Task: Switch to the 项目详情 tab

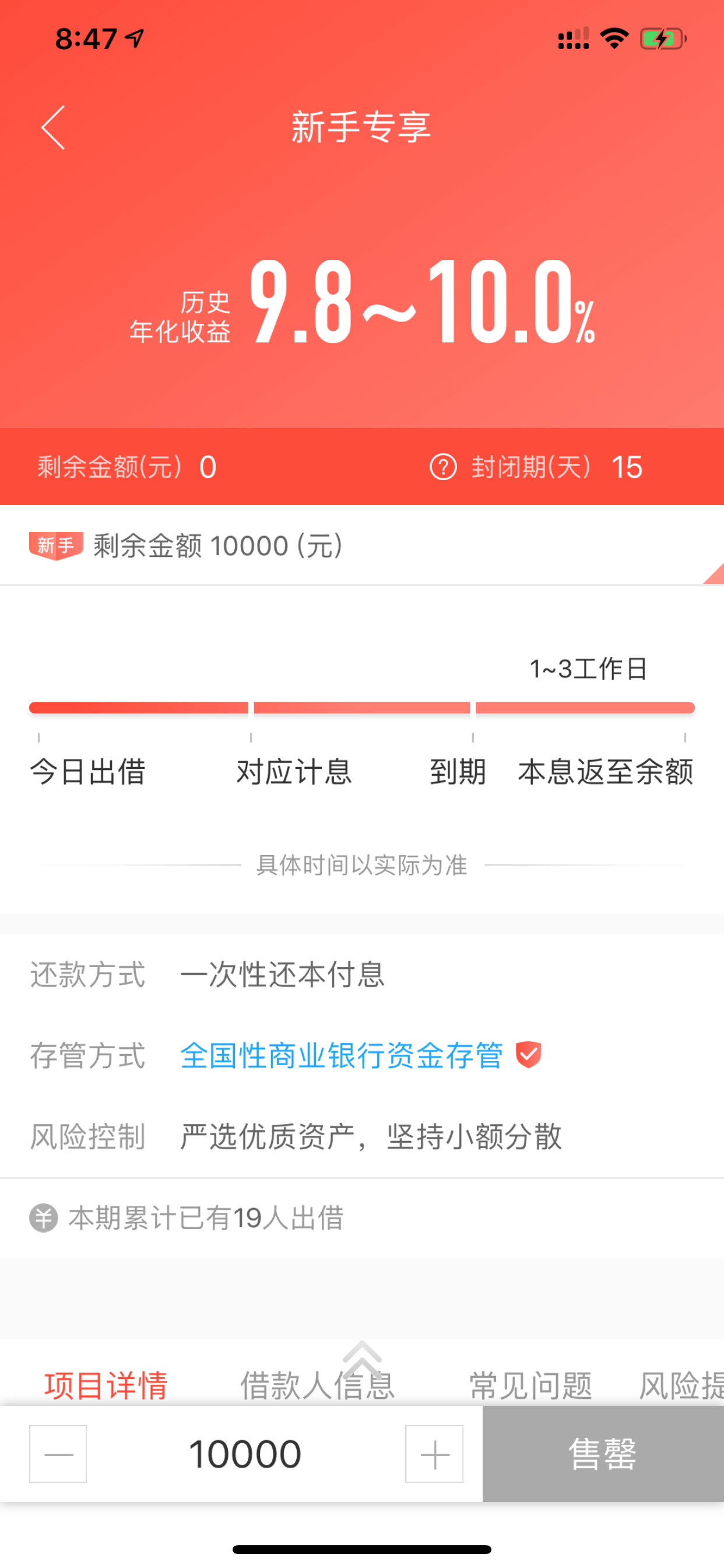Action: tap(106, 1386)
